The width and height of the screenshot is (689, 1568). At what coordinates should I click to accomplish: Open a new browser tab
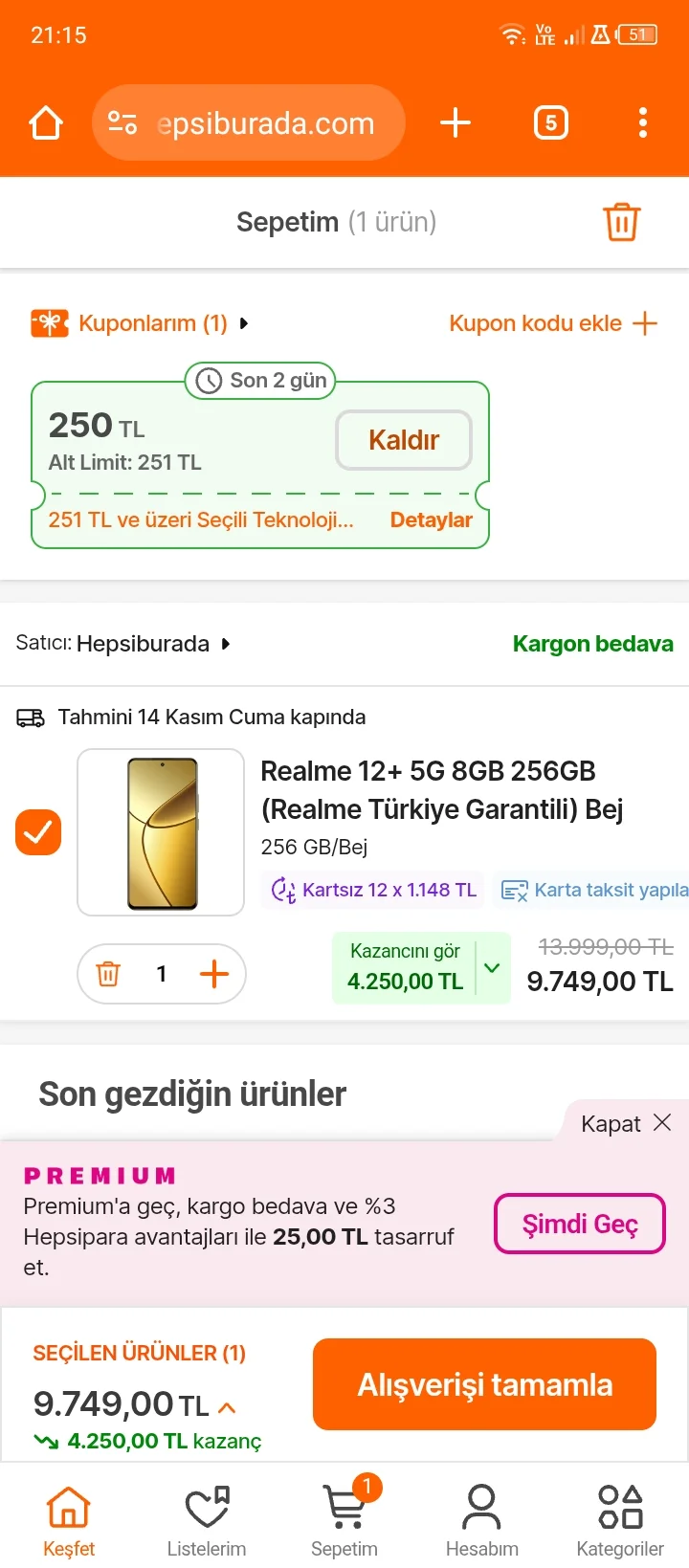tap(456, 123)
